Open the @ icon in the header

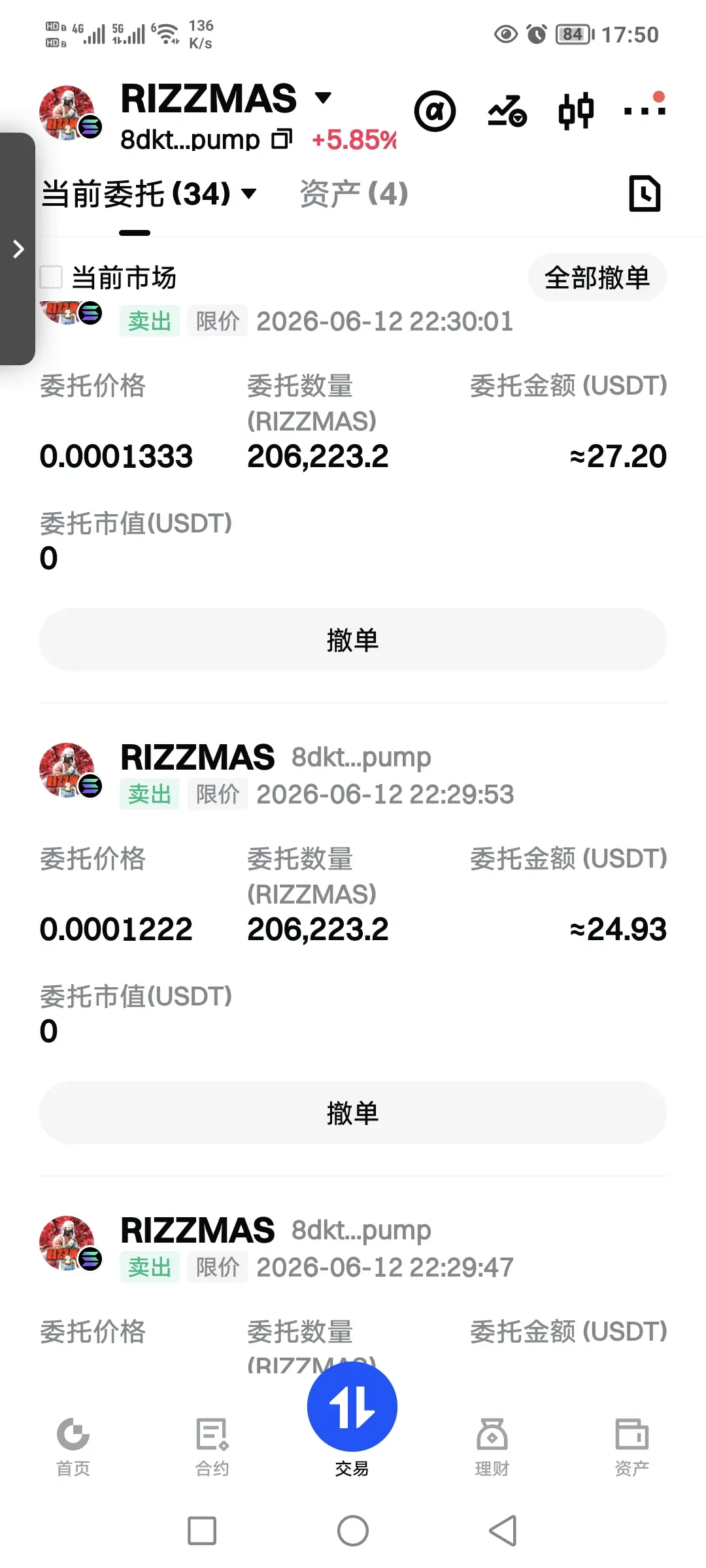435,111
